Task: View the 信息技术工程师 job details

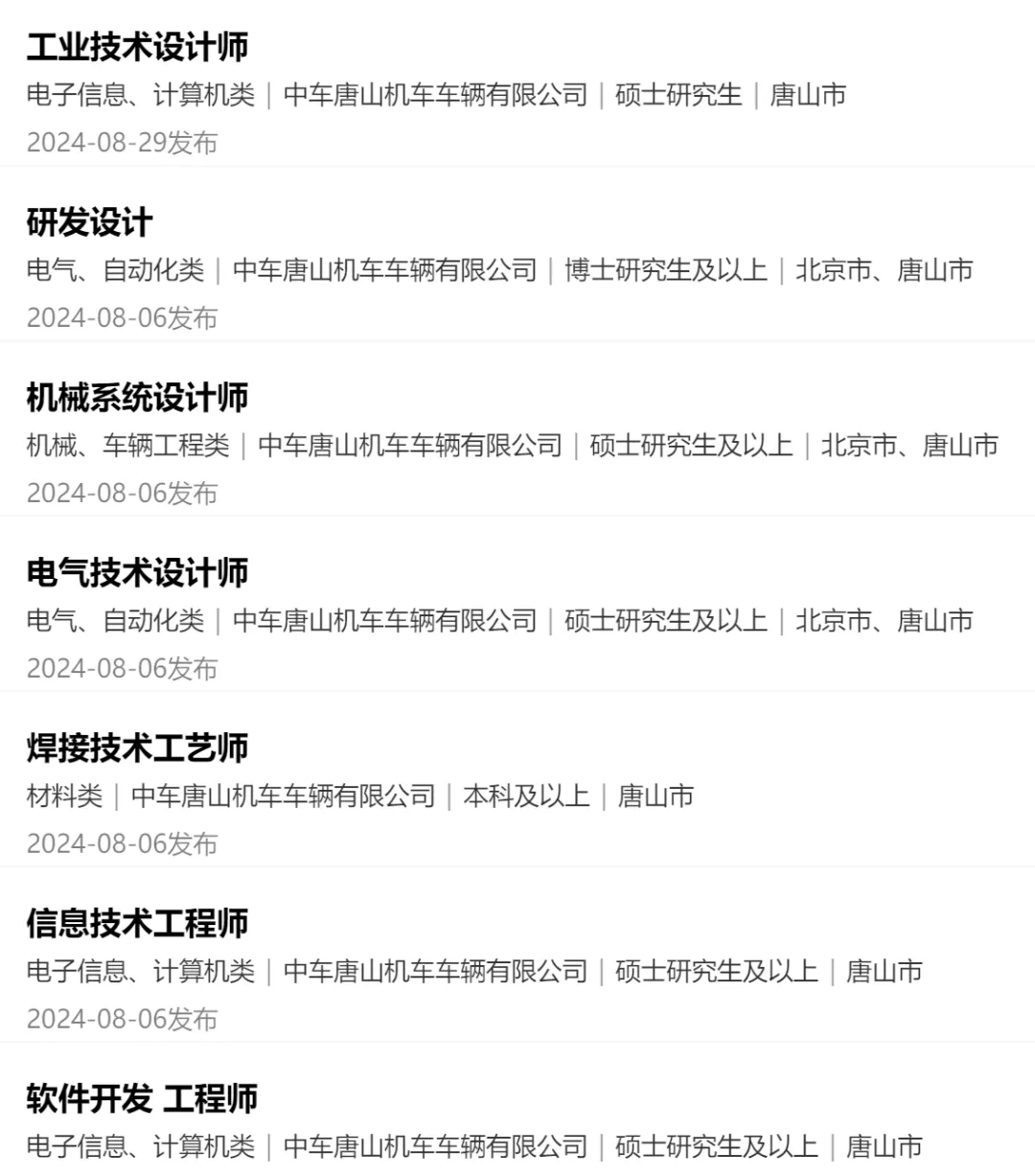Action: click(137, 924)
